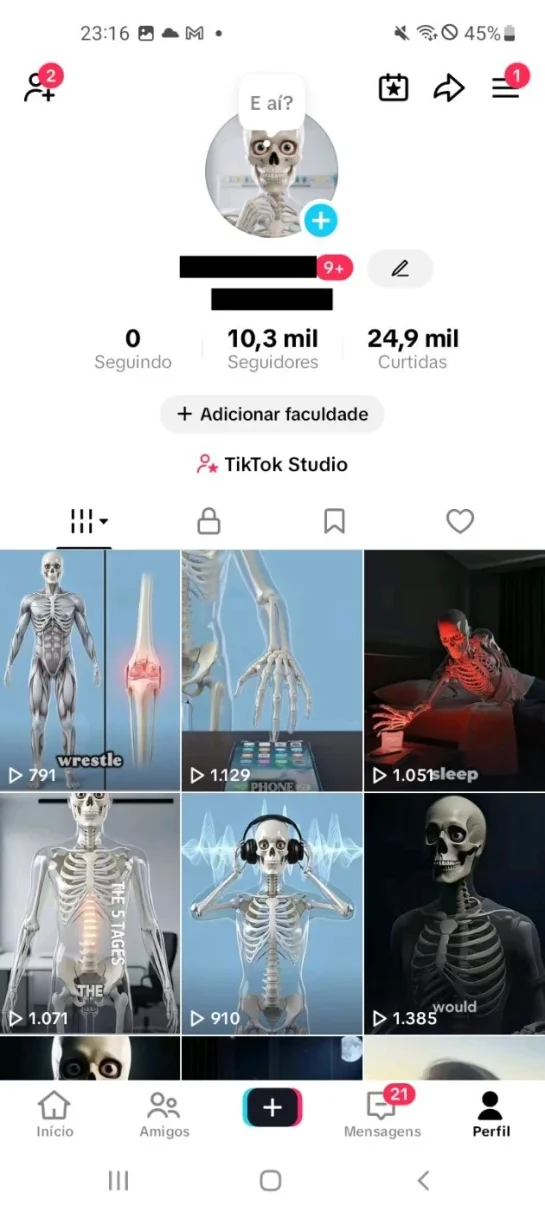Add a new profile photo via plus badge

(320, 220)
